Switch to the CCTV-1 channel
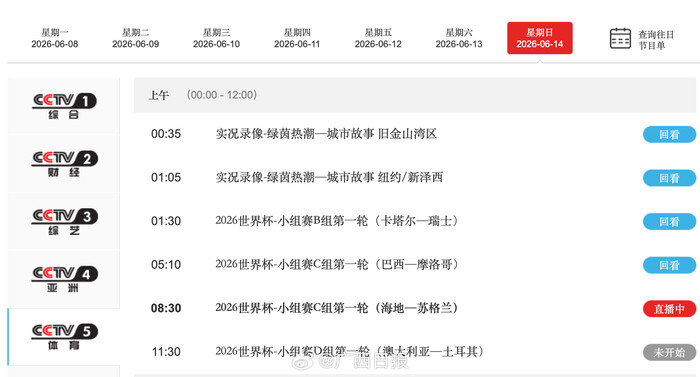The image size is (700, 377). (x=64, y=106)
